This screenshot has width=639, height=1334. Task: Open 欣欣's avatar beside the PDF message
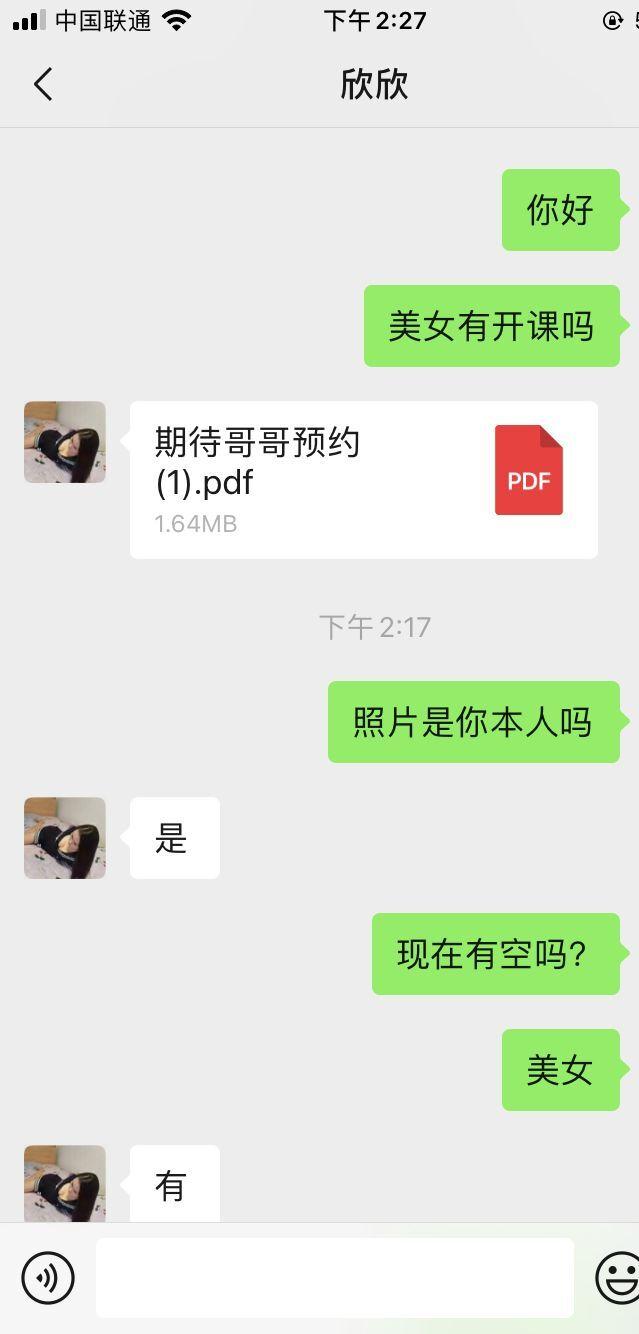[65, 442]
